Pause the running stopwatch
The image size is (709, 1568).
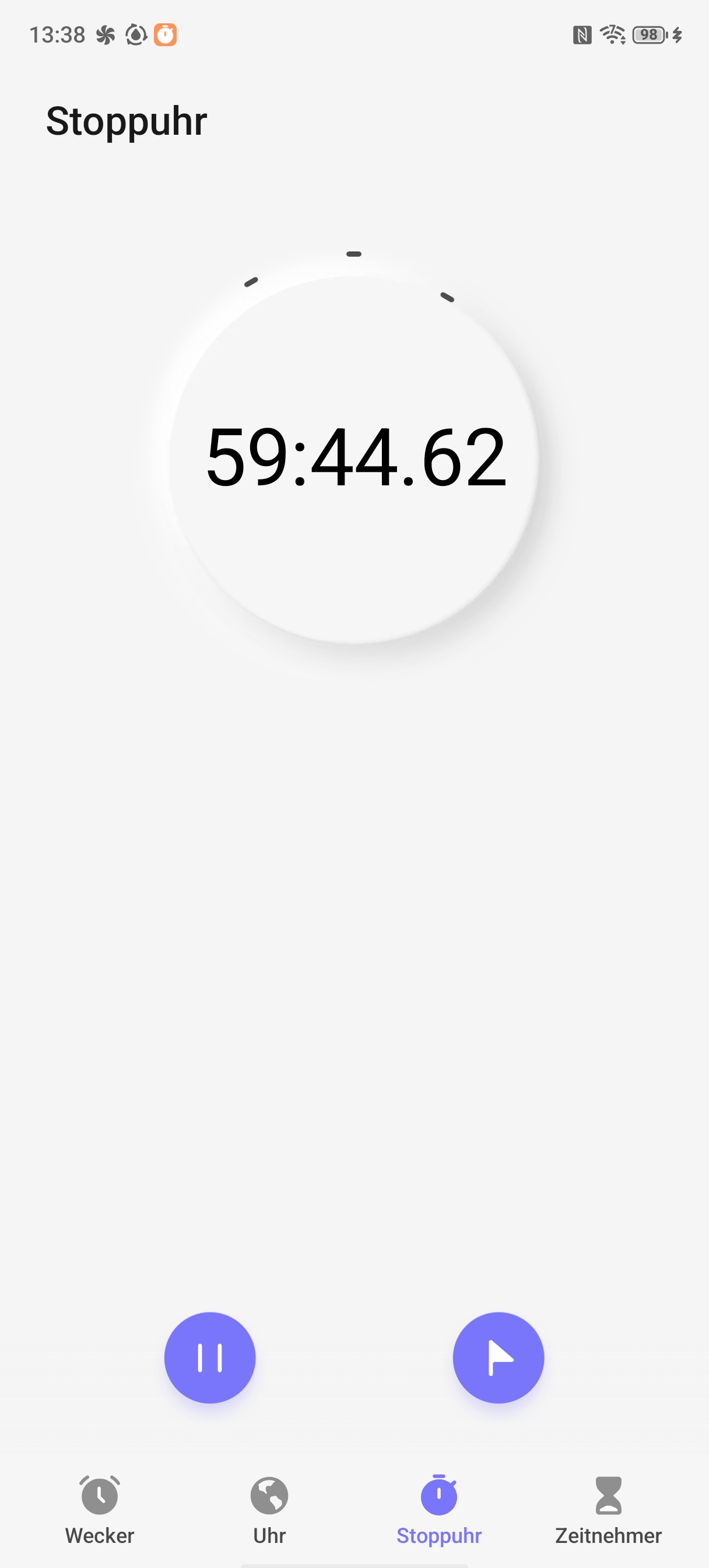[210, 1357]
